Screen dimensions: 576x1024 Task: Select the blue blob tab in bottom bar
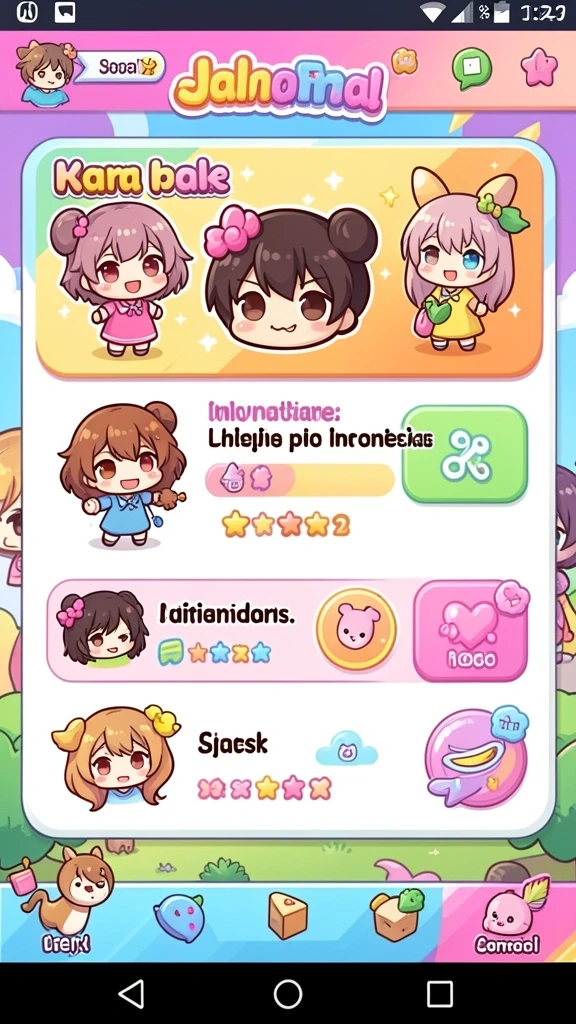coord(179,918)
